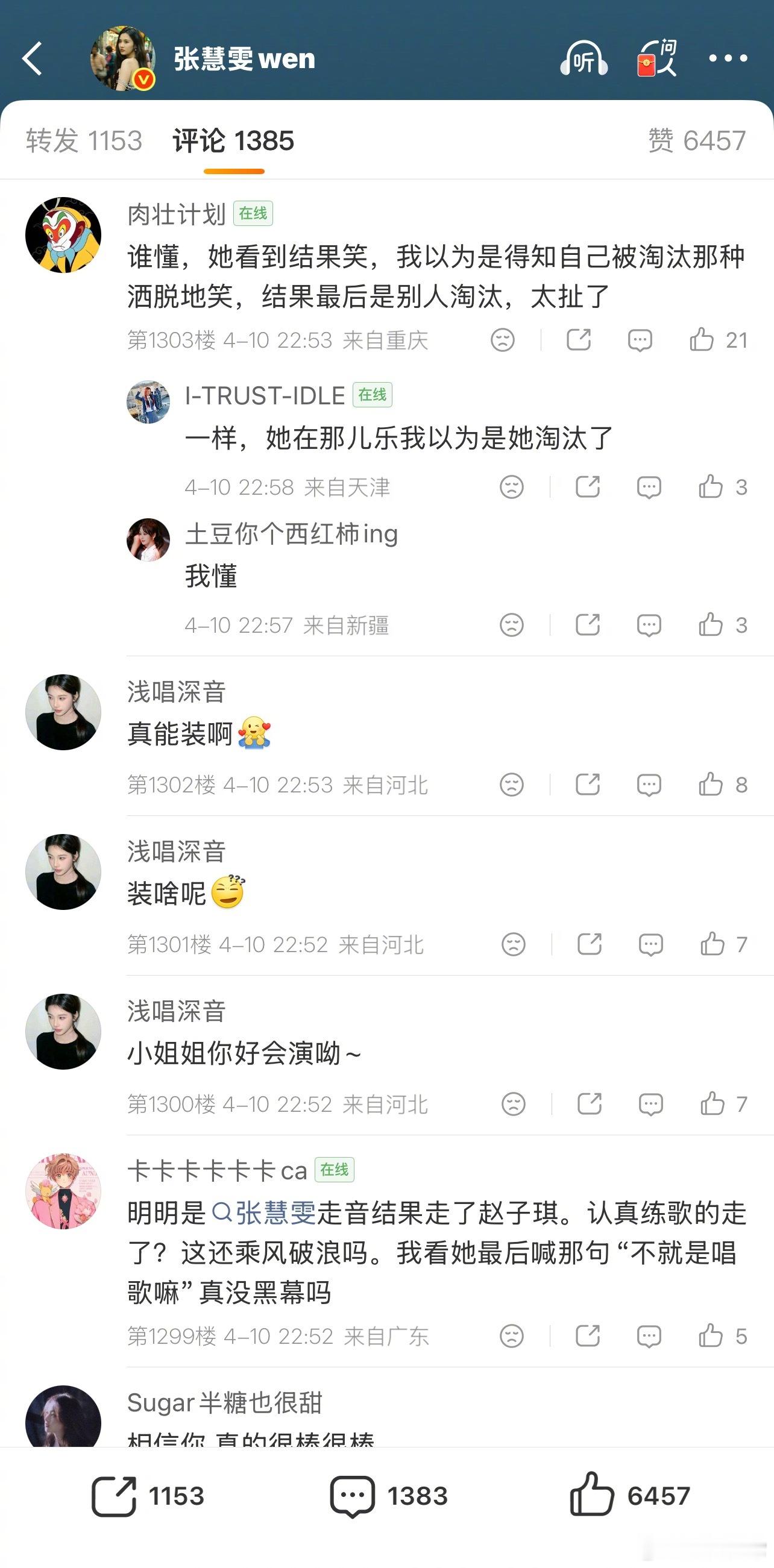Open the more options (...) icon

(x=729, y=58)
